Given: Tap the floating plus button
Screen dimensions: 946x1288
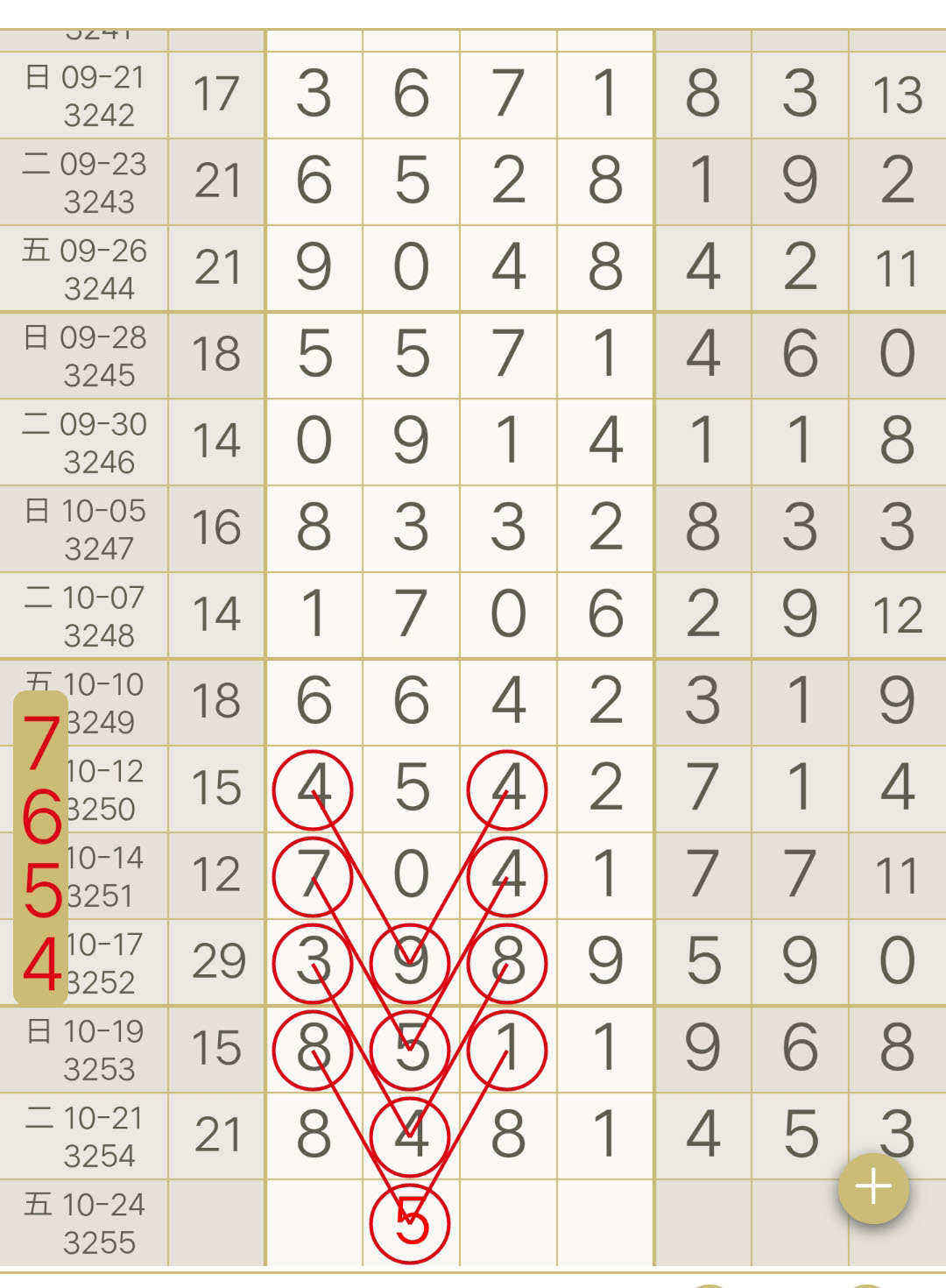Looking at the screenshot, I should point(873,1188).
